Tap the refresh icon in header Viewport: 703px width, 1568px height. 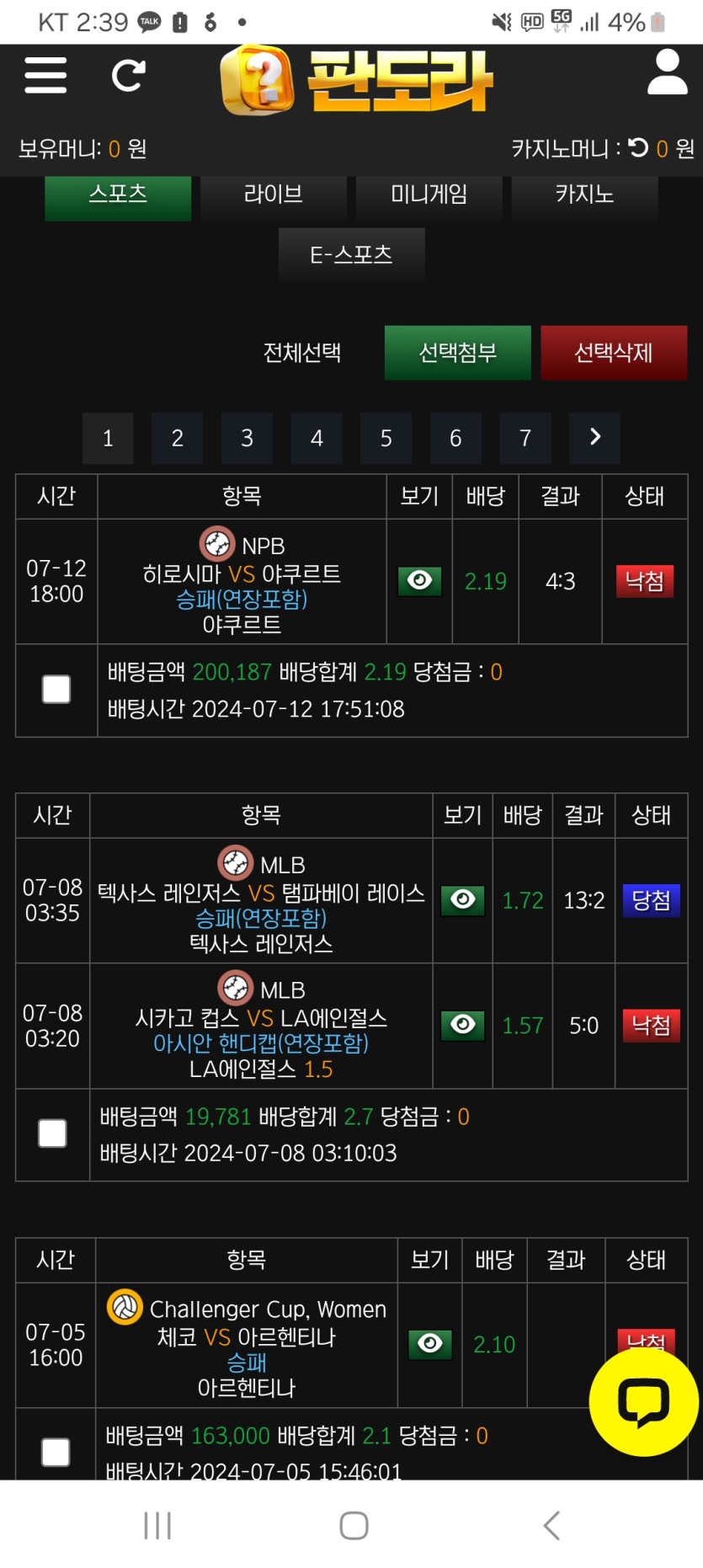[128, 75]
